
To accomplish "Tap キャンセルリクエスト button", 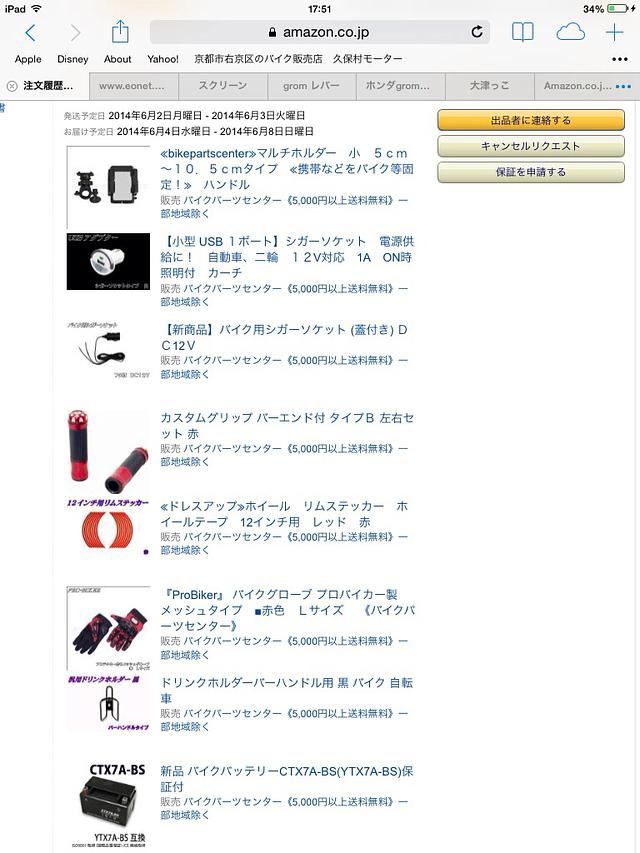I will tap(530, 146).
